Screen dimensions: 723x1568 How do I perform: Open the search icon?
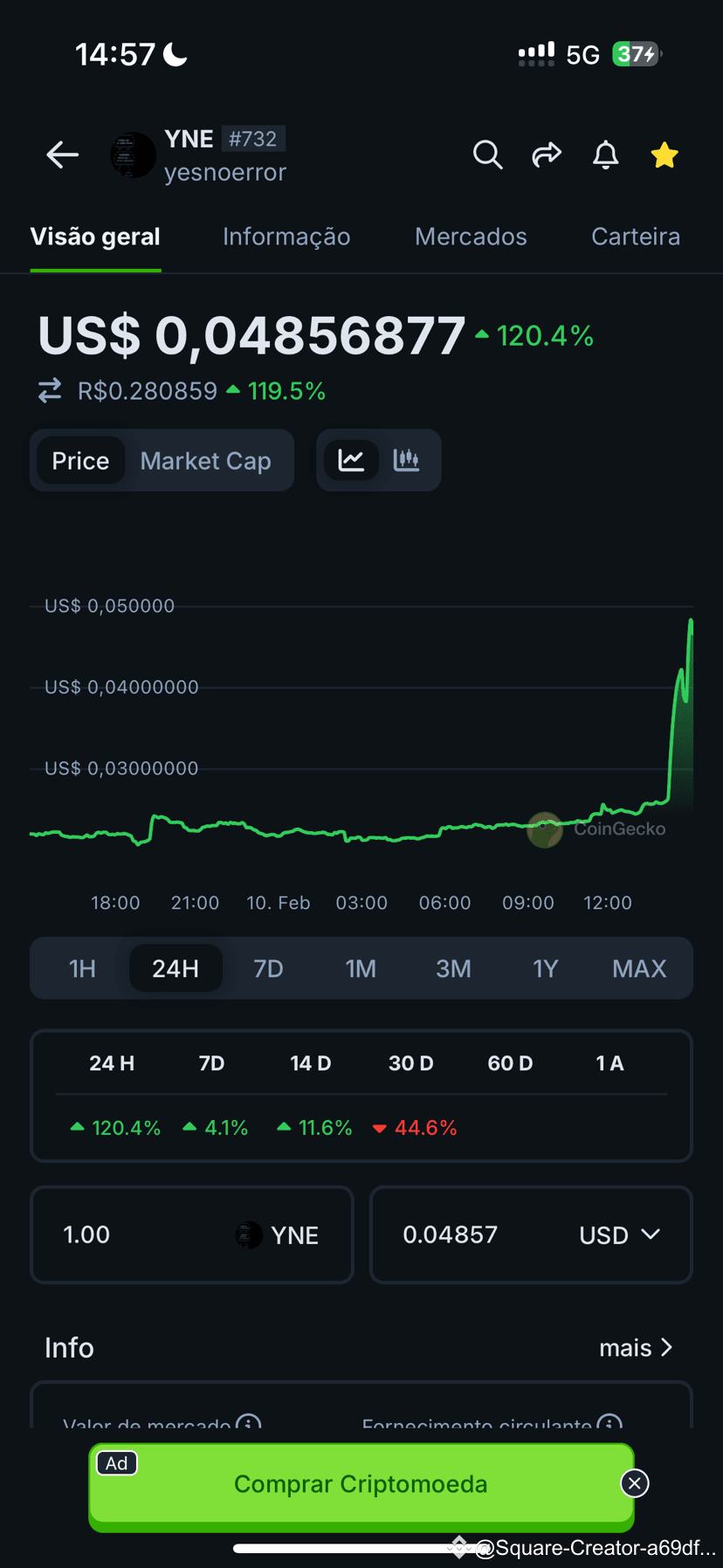tap(488, 155)
